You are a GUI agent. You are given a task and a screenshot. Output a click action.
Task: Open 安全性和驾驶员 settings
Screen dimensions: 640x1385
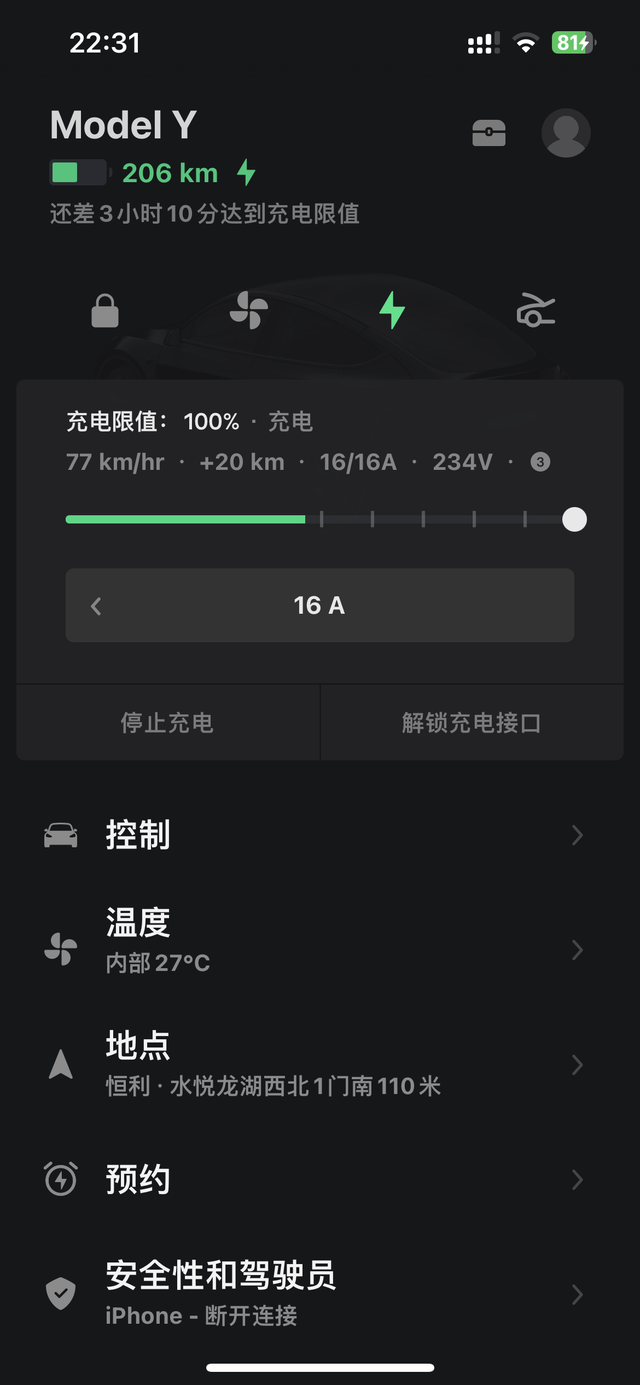coord(320,1294)
